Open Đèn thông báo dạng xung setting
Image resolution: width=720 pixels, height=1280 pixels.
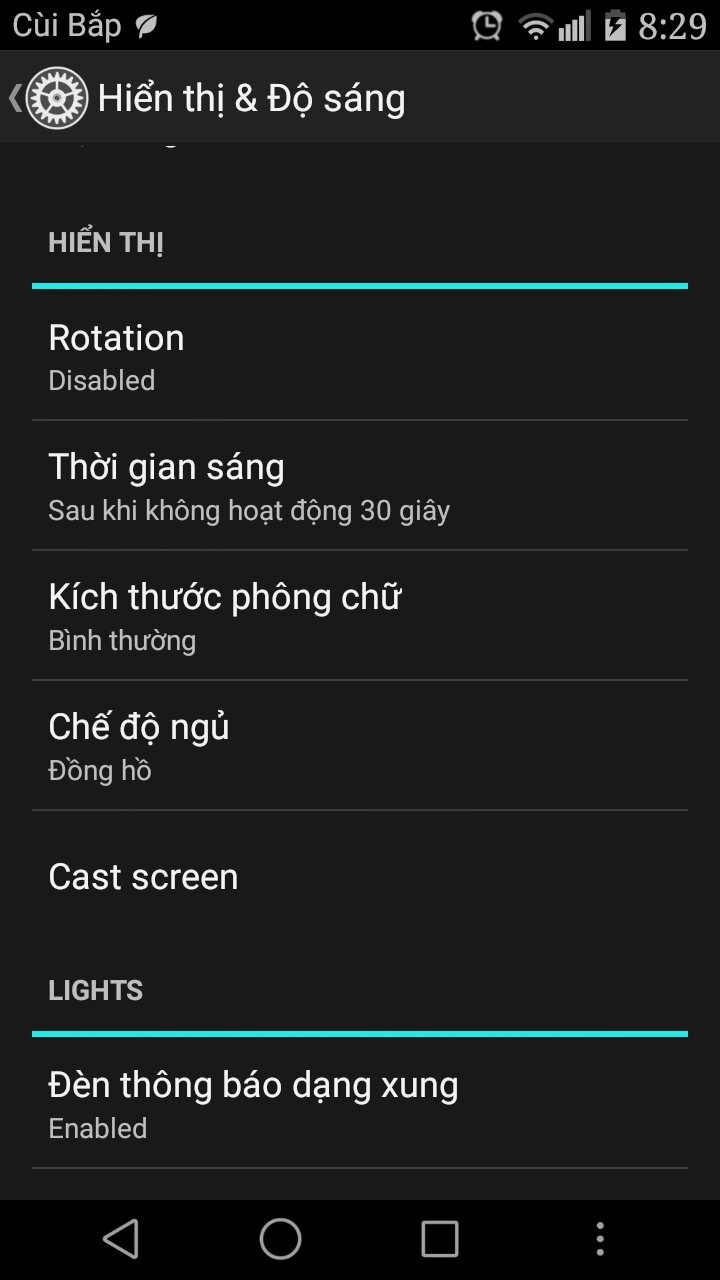[x=360, y=1104]
